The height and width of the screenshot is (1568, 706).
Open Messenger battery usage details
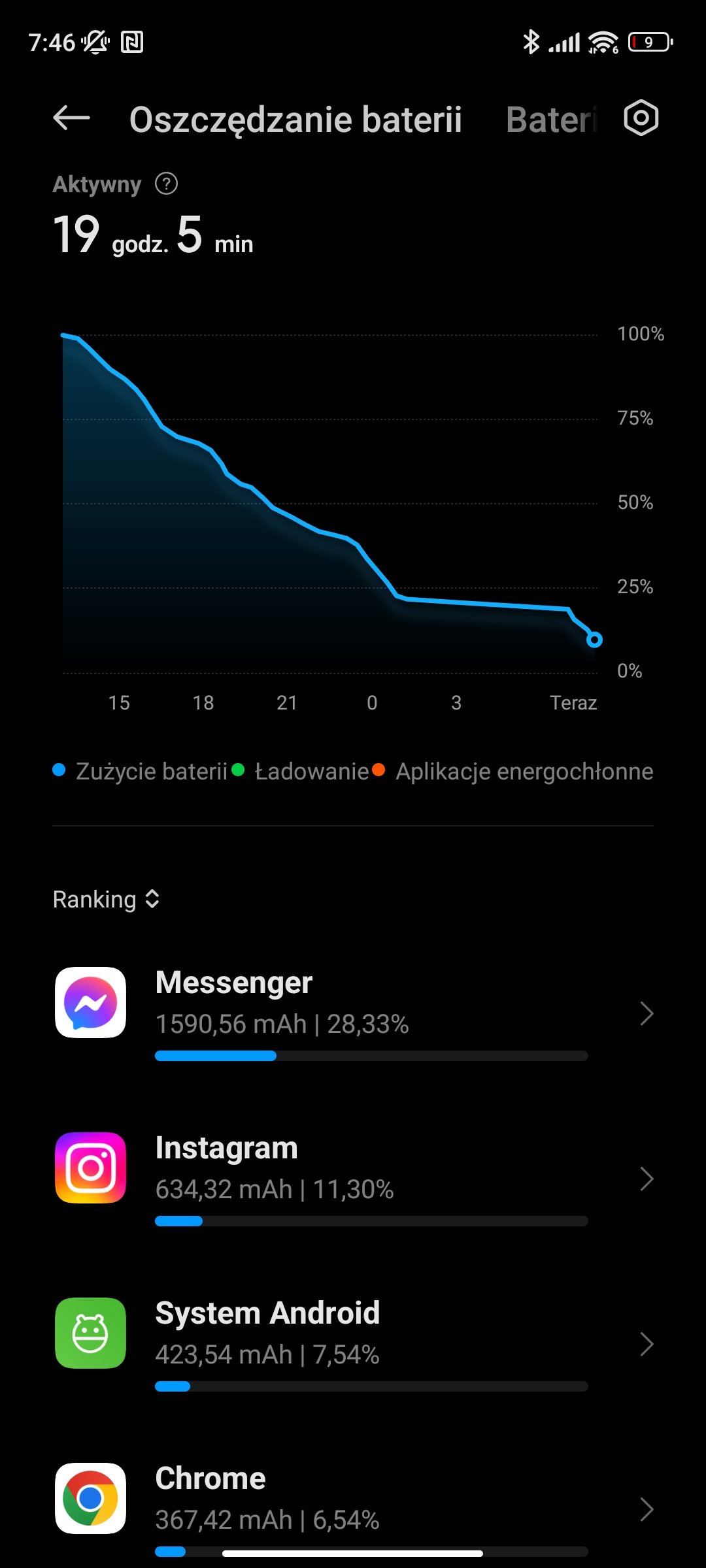pyautogui.click(x=353, y=1013)
